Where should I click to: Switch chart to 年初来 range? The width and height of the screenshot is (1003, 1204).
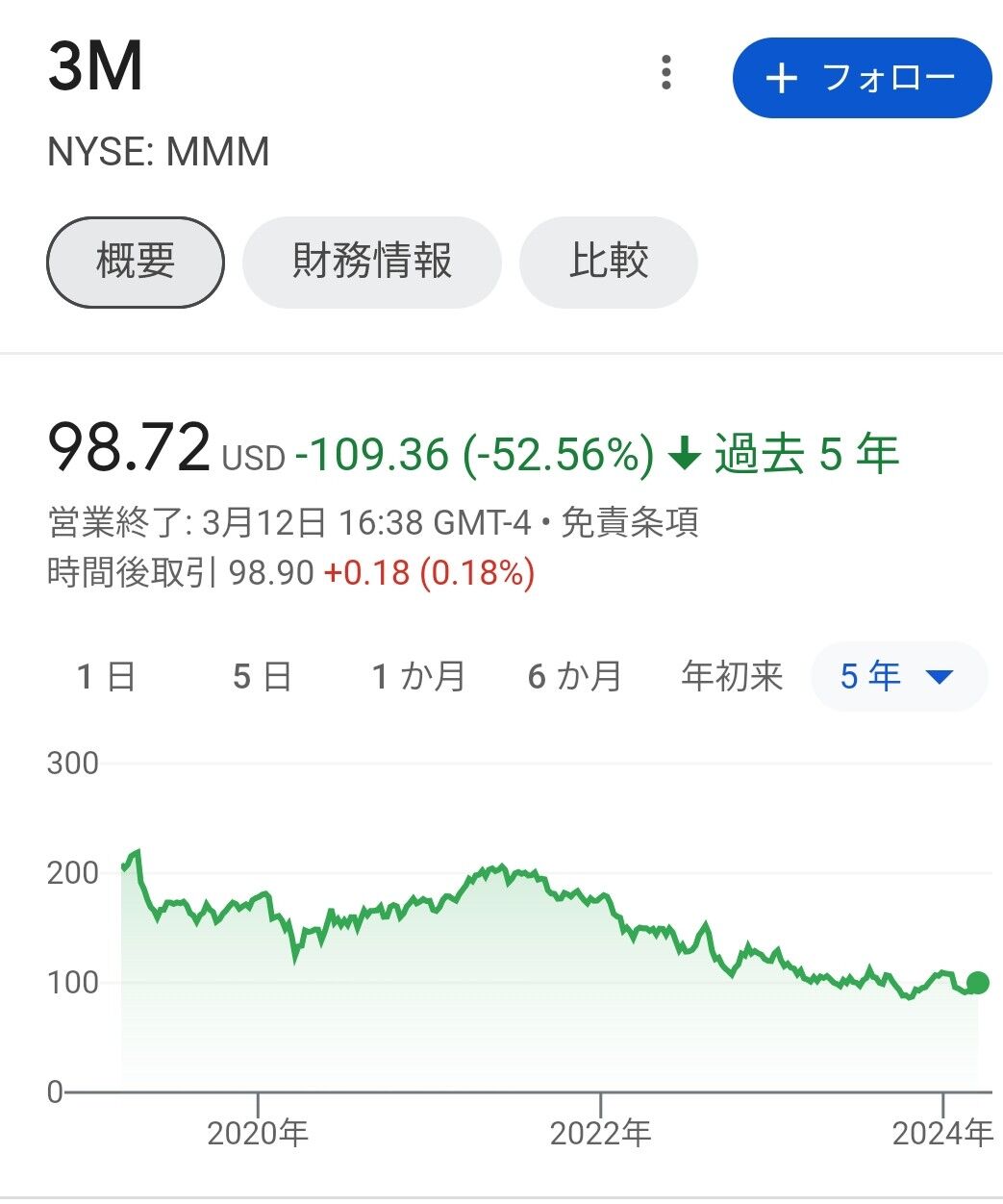pyautogui.click(x=732, y=676)
